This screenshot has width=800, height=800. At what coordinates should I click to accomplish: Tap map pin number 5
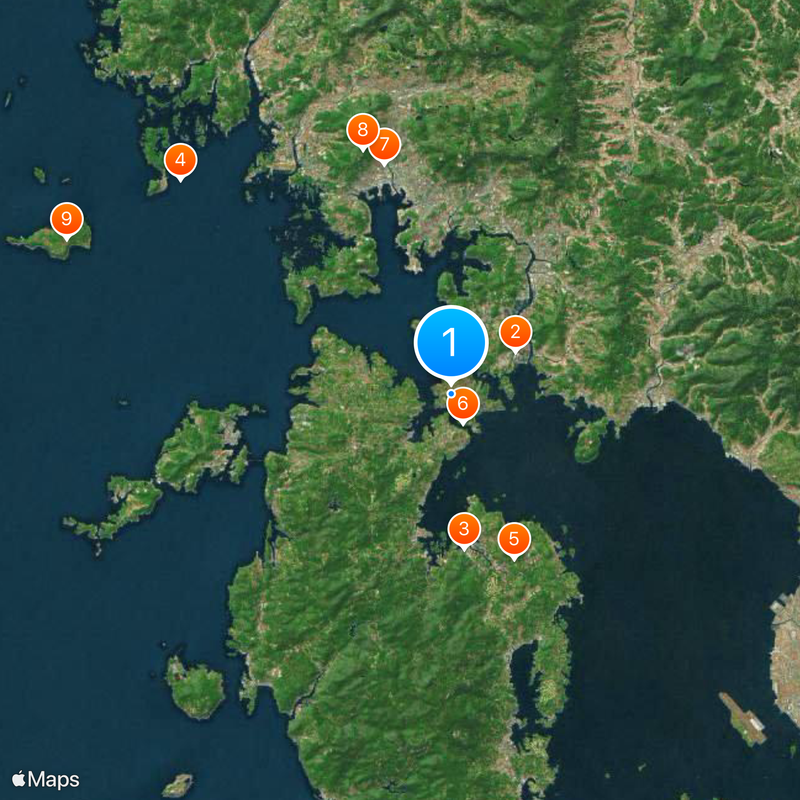[x=514, y=540]
